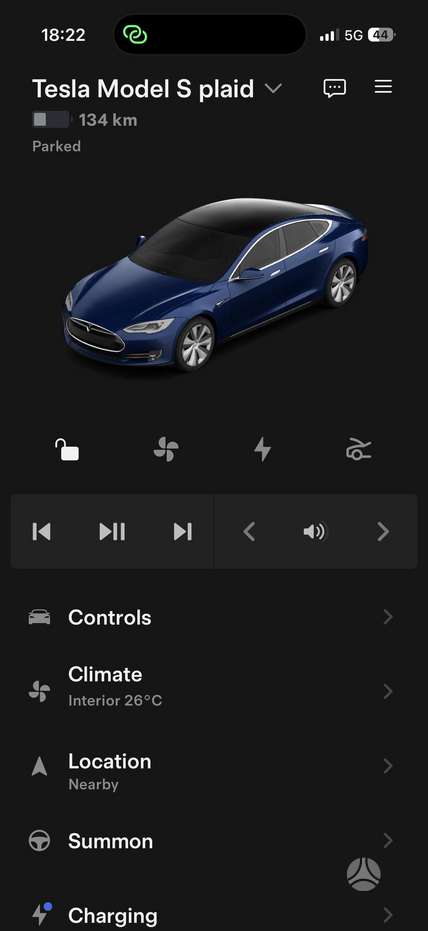Lower volume with the left arrow
This screenshot has height=931, width=428.
(249, 531)
